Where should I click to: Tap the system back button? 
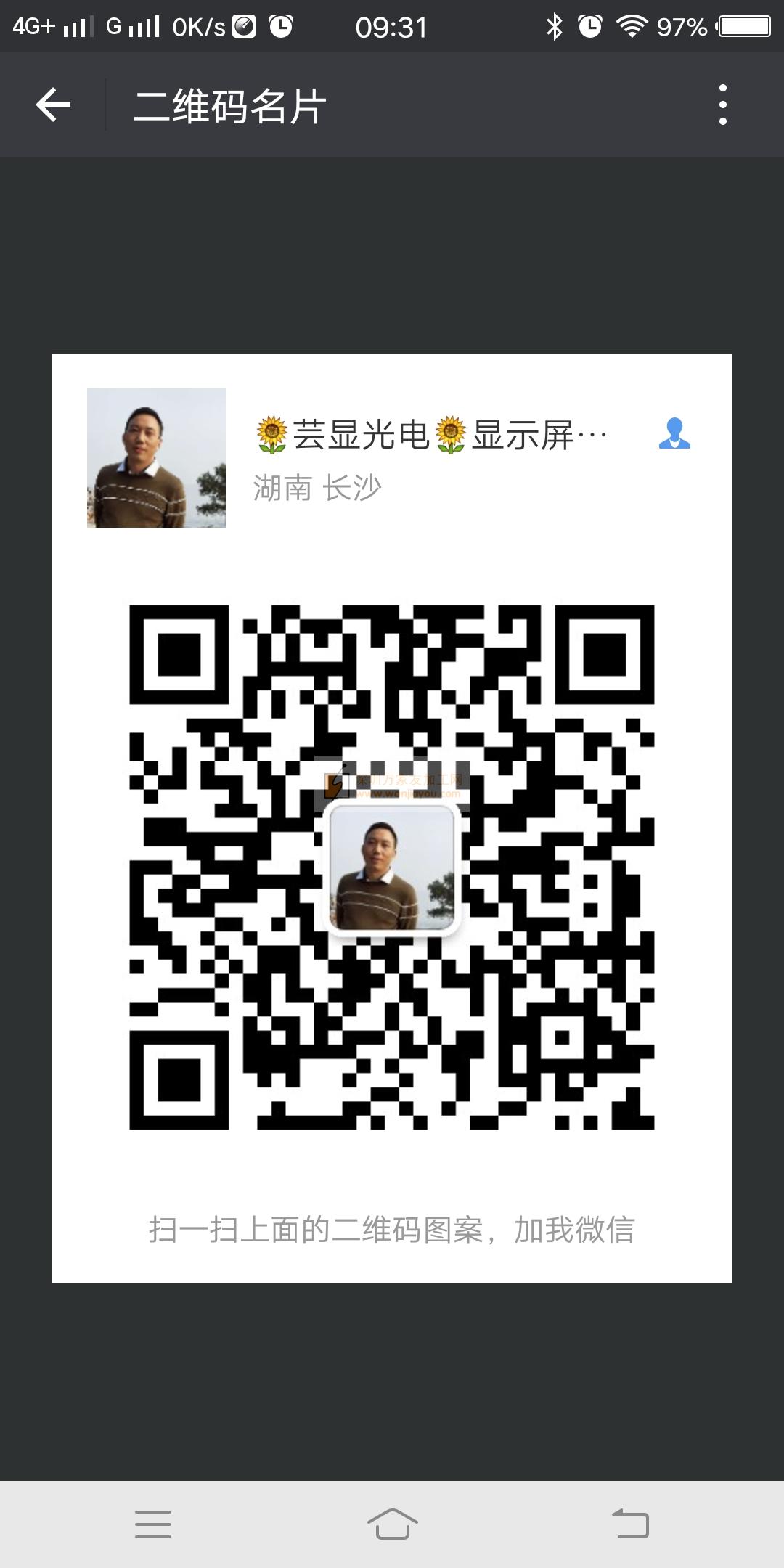pyautogui.click(x=630, y=1523)
